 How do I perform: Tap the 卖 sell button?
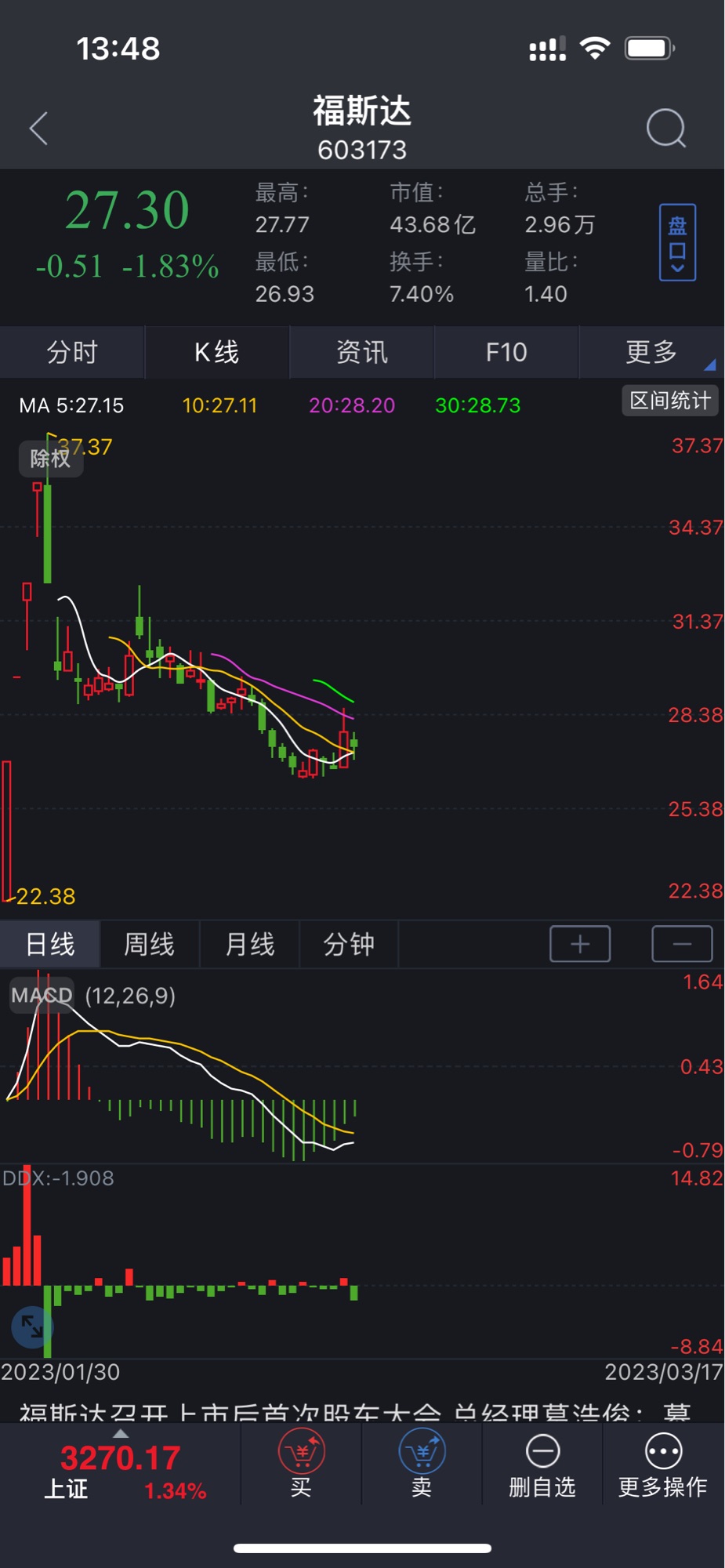coord(422,1463)
